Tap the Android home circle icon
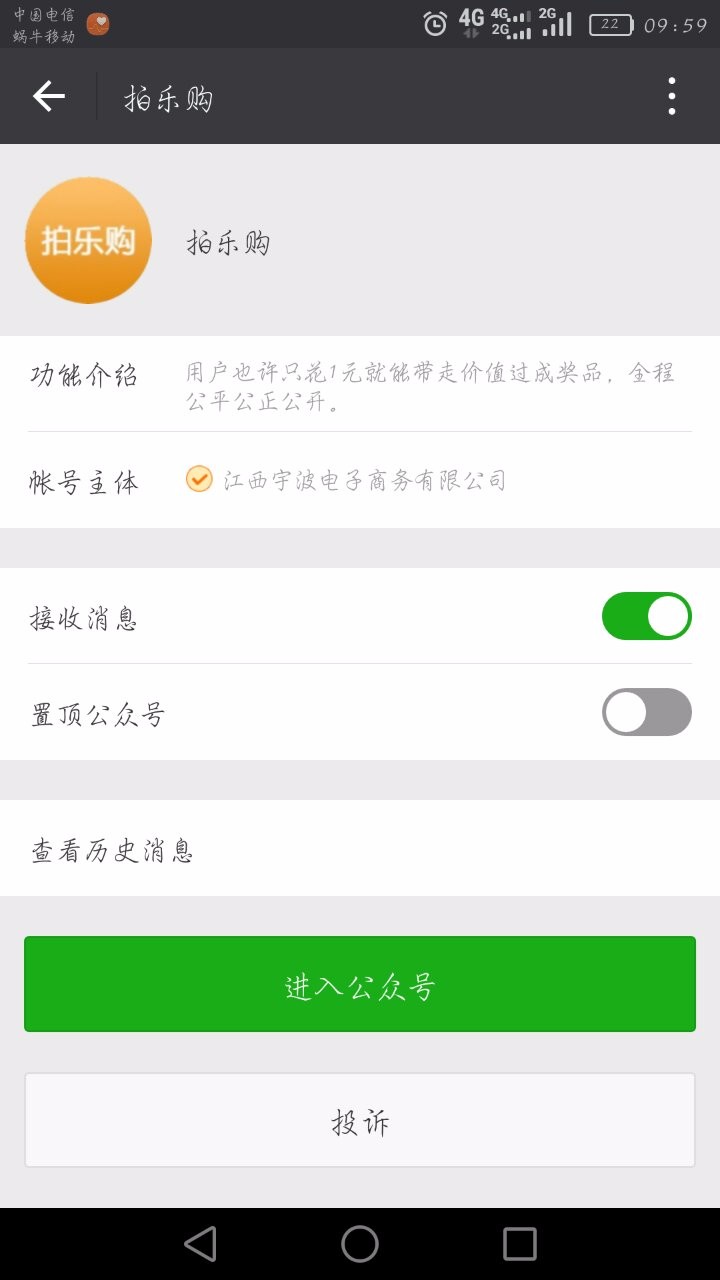Image resolution: width=720 pixels, height=1280 pixels. click(x=359, y=1243)
